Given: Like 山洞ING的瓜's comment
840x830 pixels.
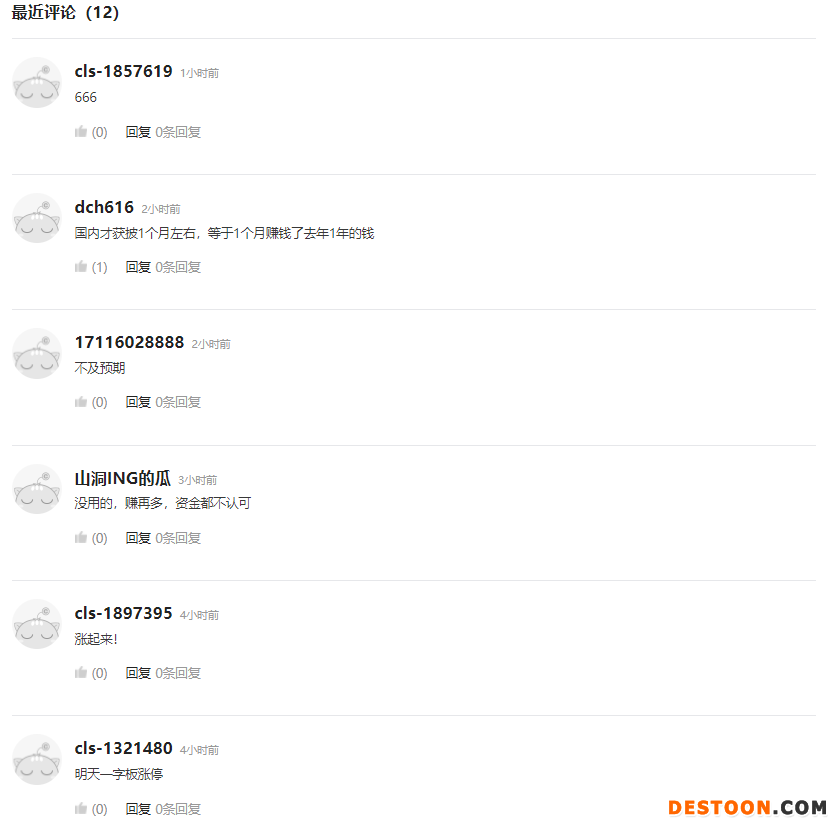Looking at the screenshot, I should pos(81,538).
